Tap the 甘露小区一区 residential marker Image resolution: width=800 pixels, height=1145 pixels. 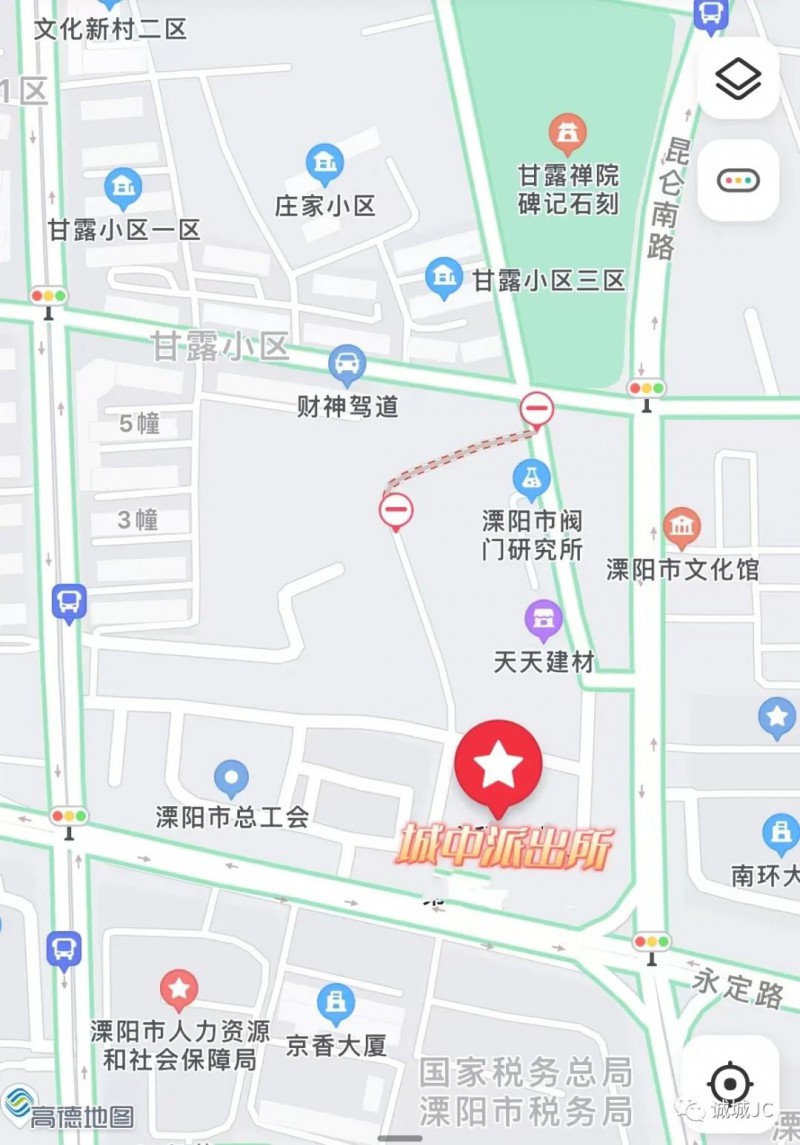[x=123, y=189]
